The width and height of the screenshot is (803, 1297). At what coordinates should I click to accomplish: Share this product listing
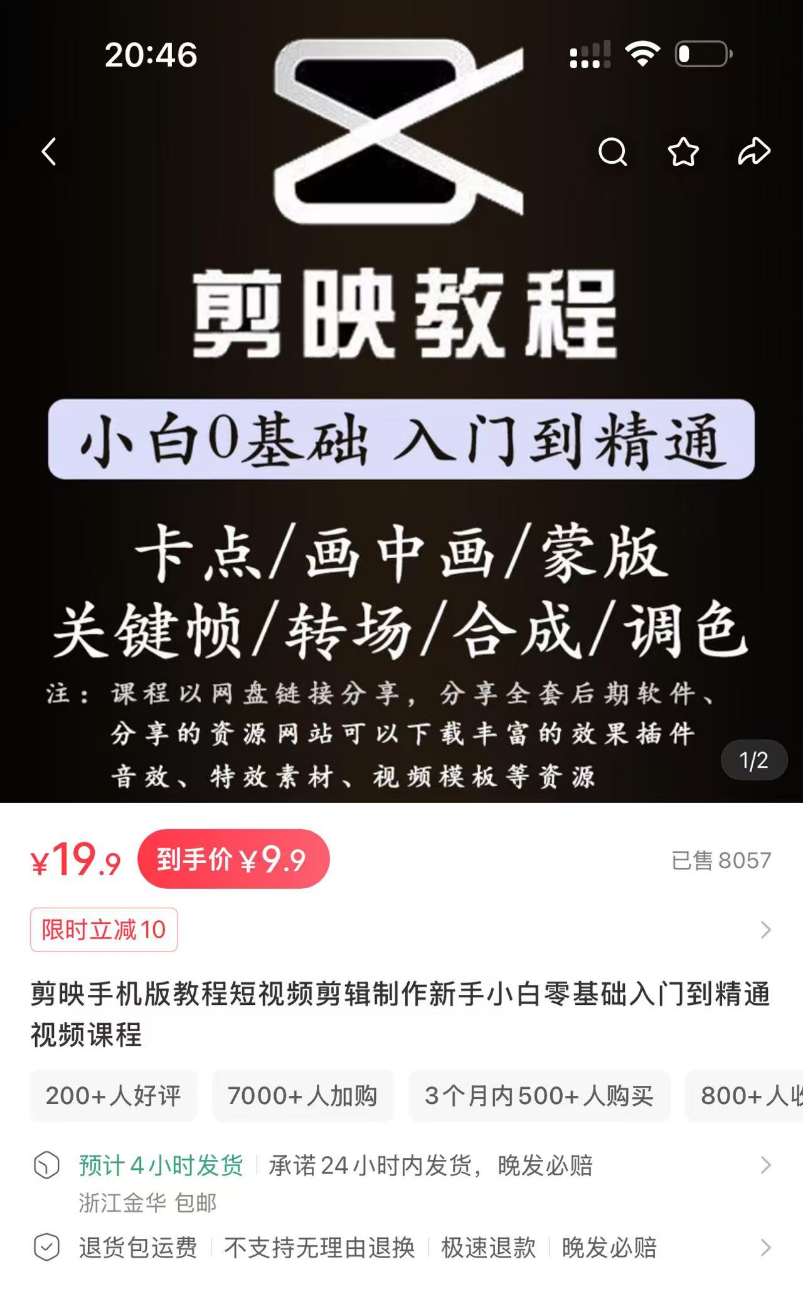pyautogui.click(x=754, y=152)
